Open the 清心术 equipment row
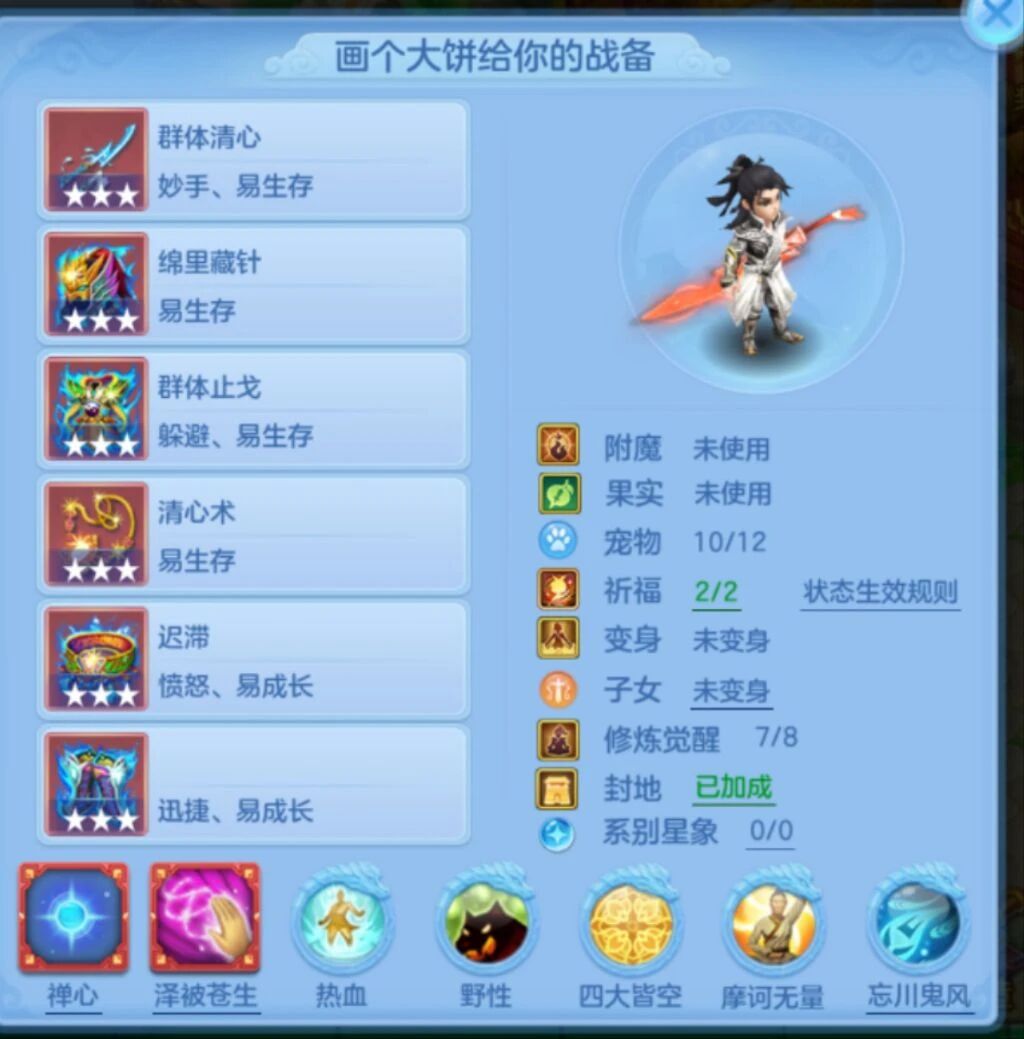Screen dimensions: 1024x1039 253,535
